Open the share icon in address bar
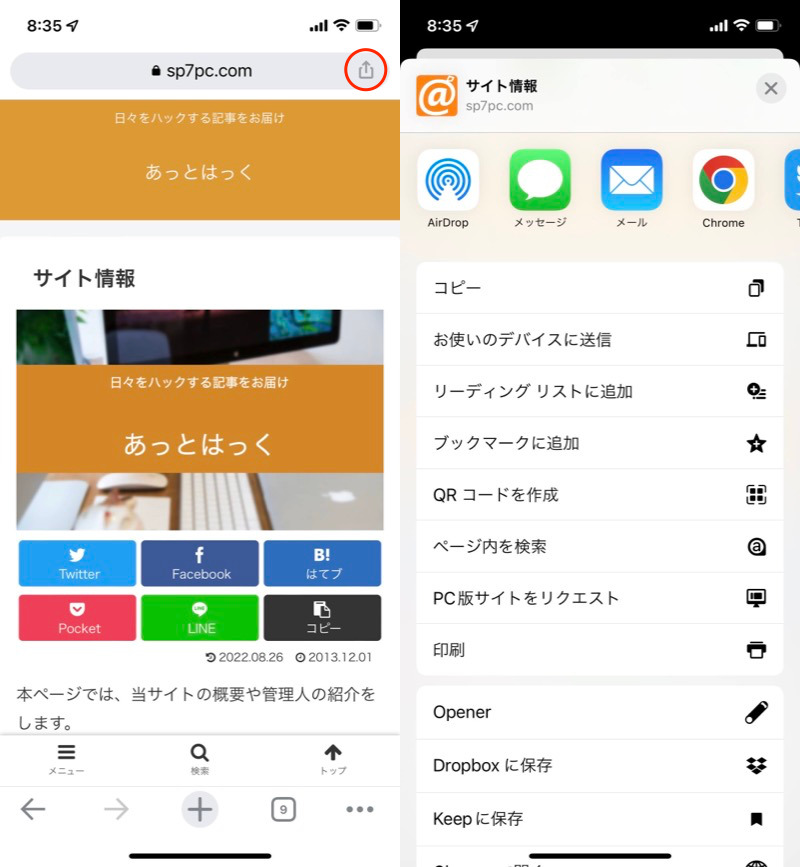Viewport: 800px width, 867px height. [366, 71]
